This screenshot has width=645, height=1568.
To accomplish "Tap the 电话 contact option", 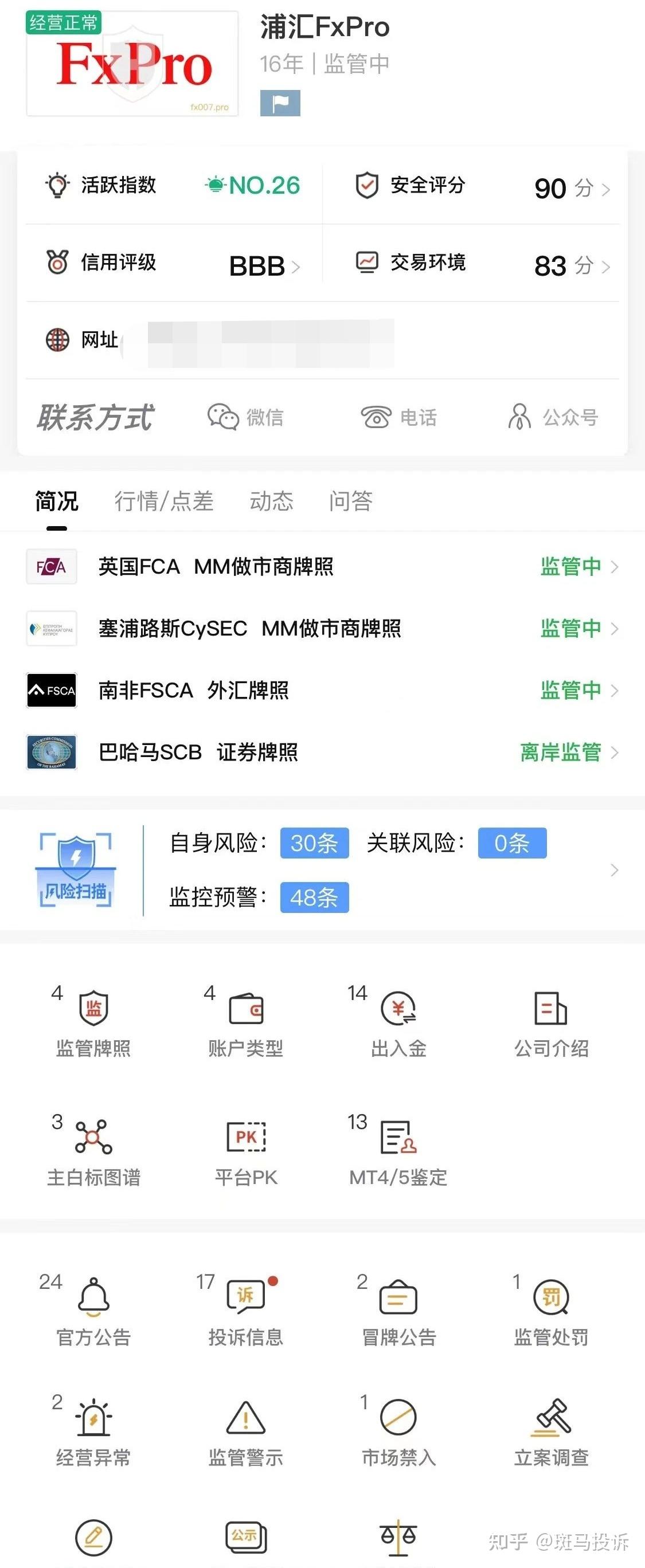I will (399, 418).
